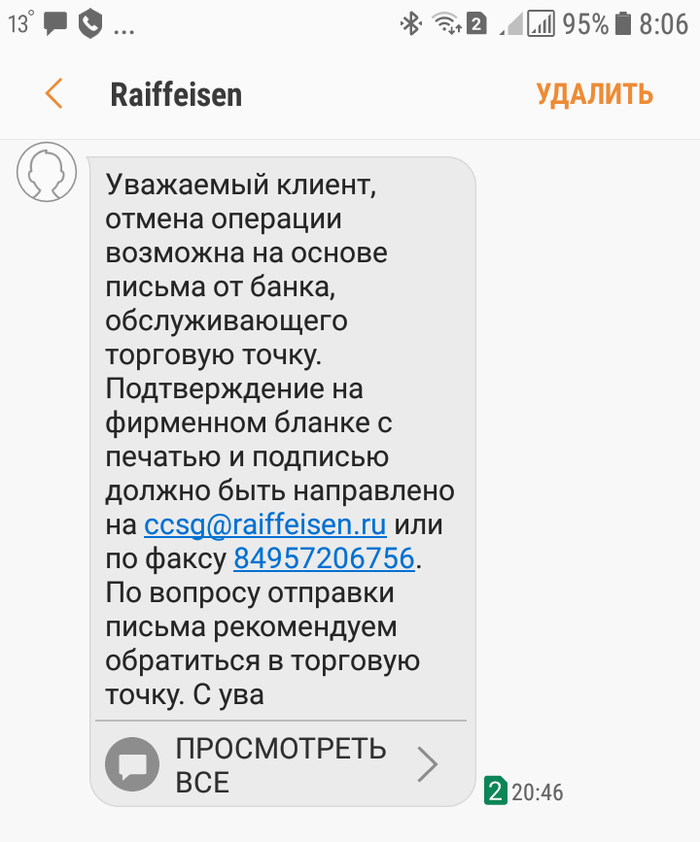Open the sender's contact avatar
The image size is (700, 842).
[47, 173]
